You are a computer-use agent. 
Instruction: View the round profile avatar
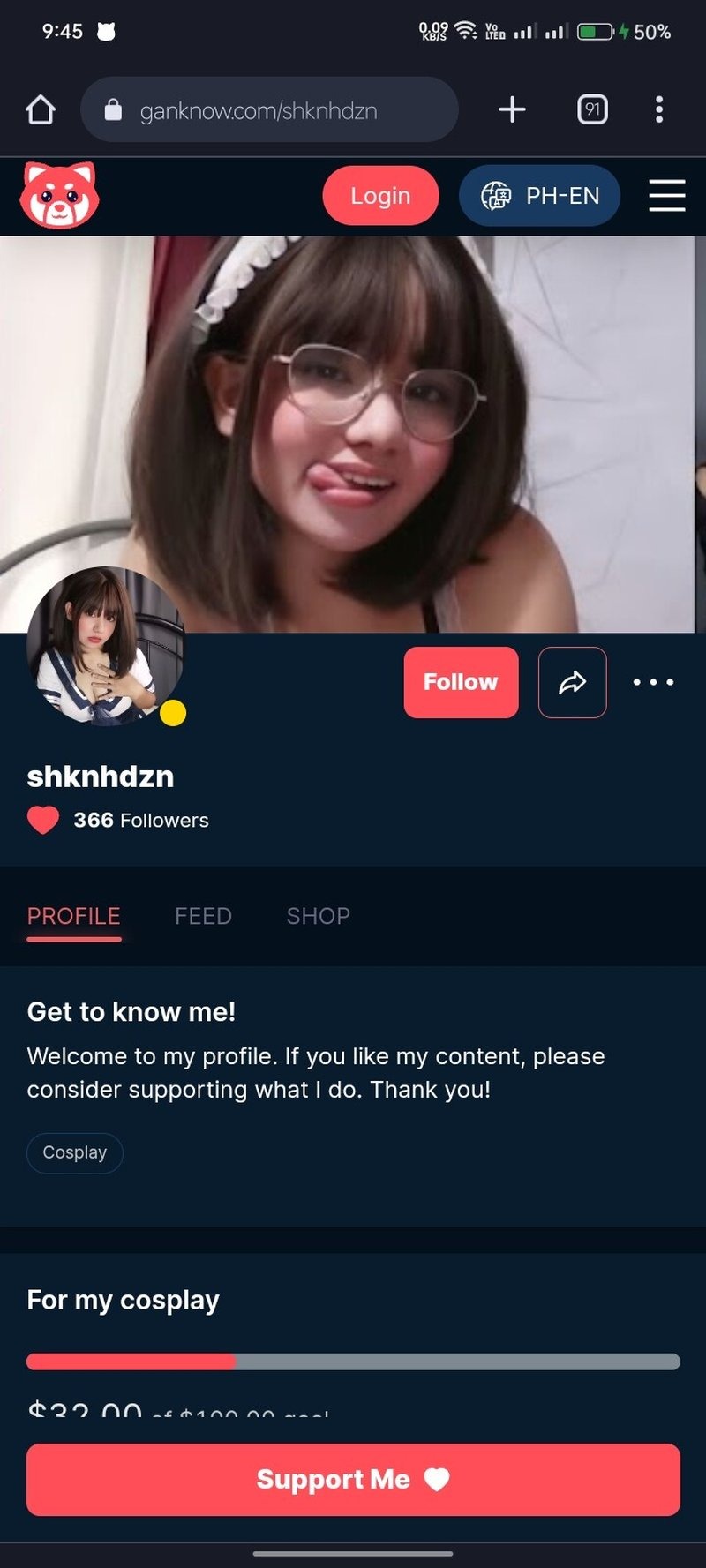point(106,646)
